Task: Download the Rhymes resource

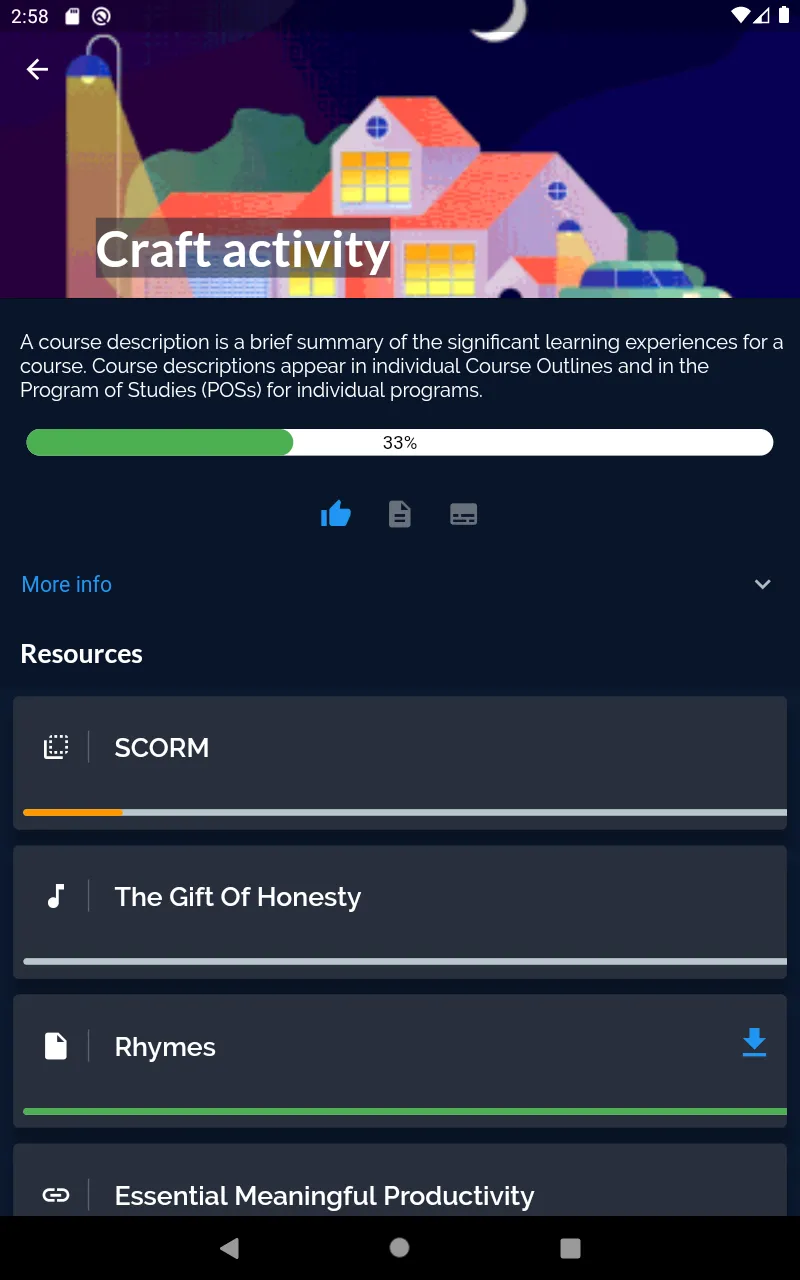Action: (754, 1043)
